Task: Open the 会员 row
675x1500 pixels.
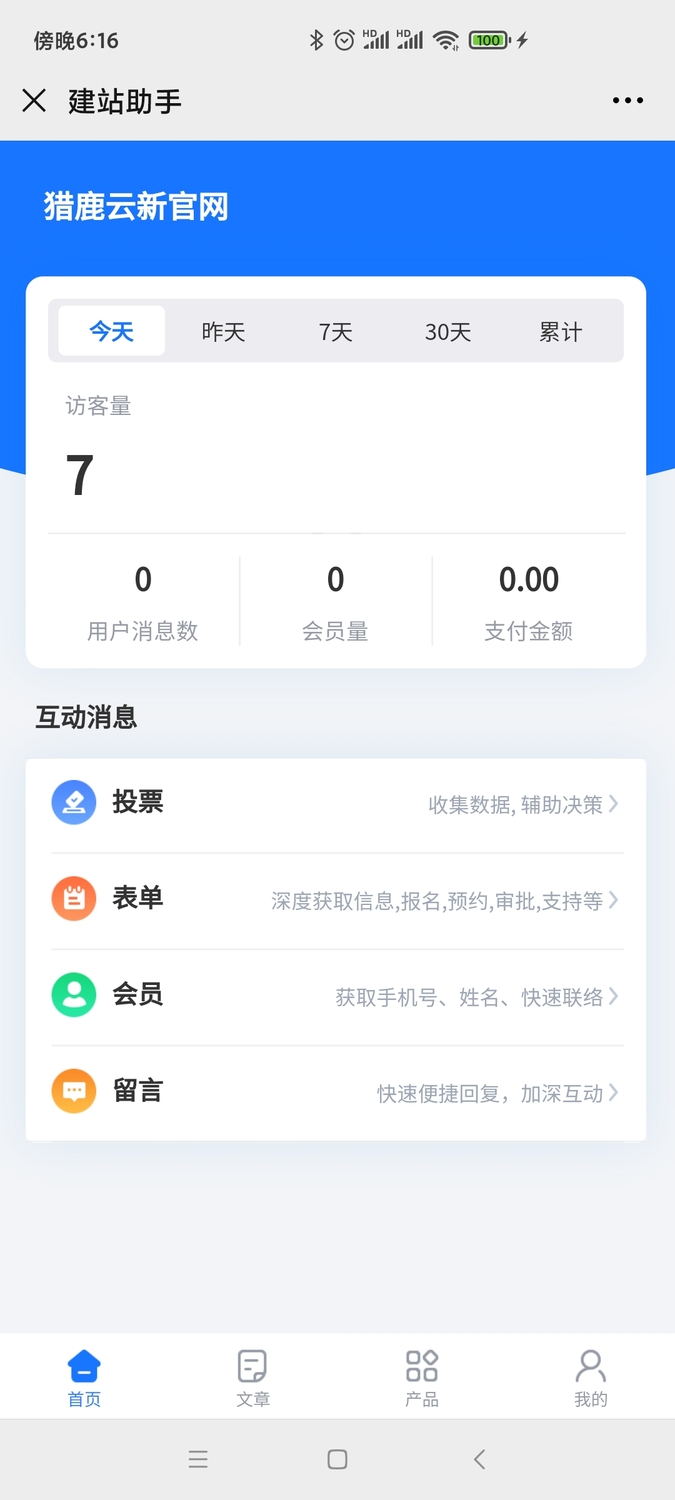Action: pyautogui.click(x=336, y=996)
